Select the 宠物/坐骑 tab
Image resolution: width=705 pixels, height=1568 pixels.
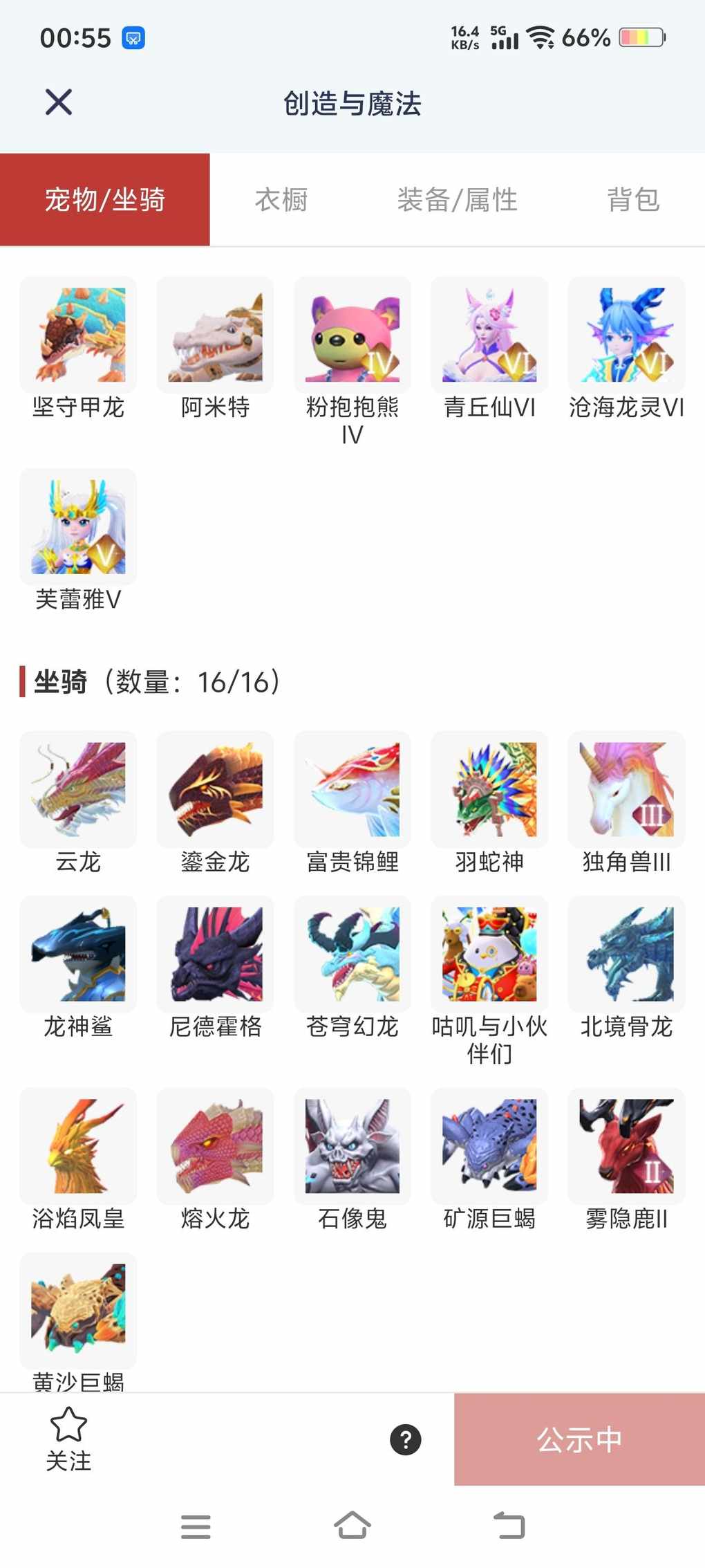[x=105, y=200]
